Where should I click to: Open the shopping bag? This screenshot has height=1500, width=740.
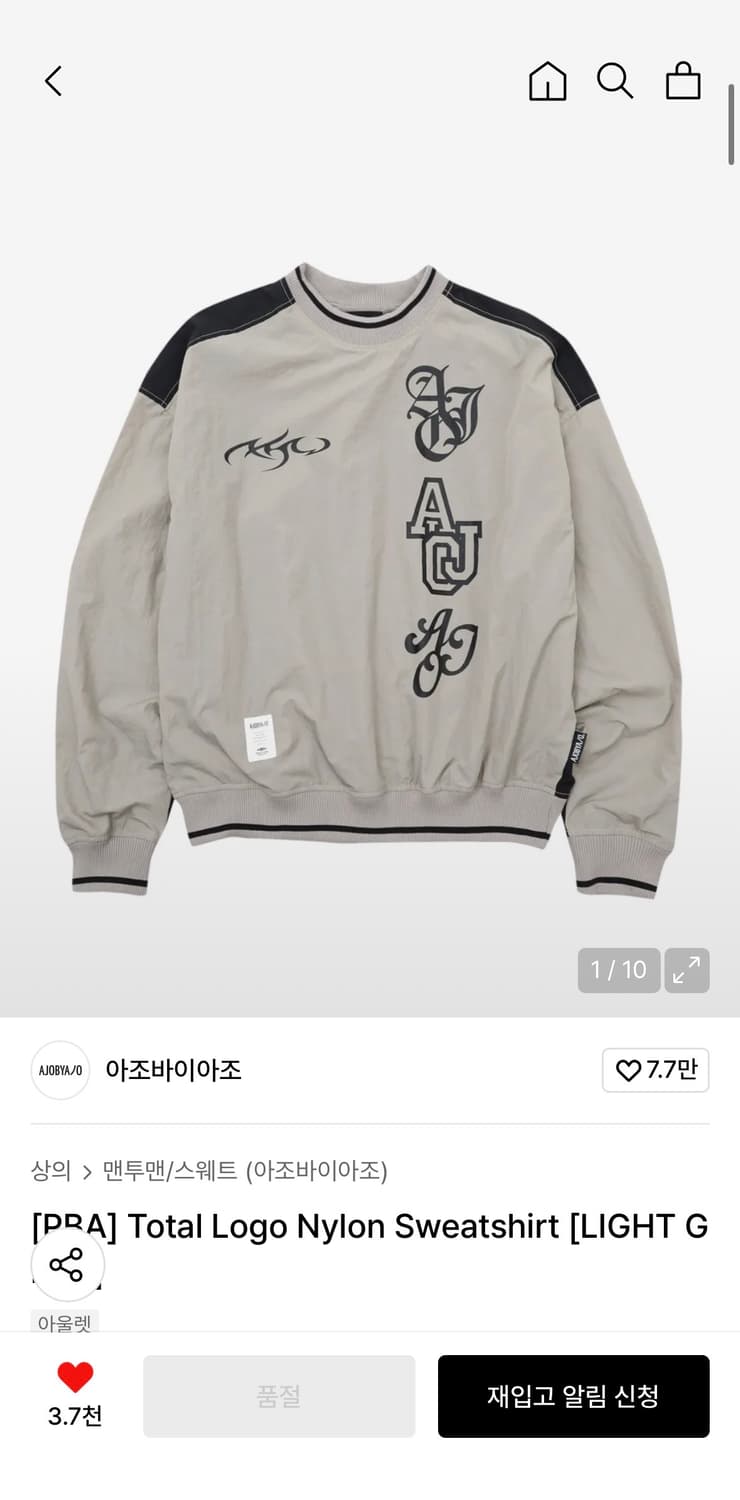click(x=684, y=82)
